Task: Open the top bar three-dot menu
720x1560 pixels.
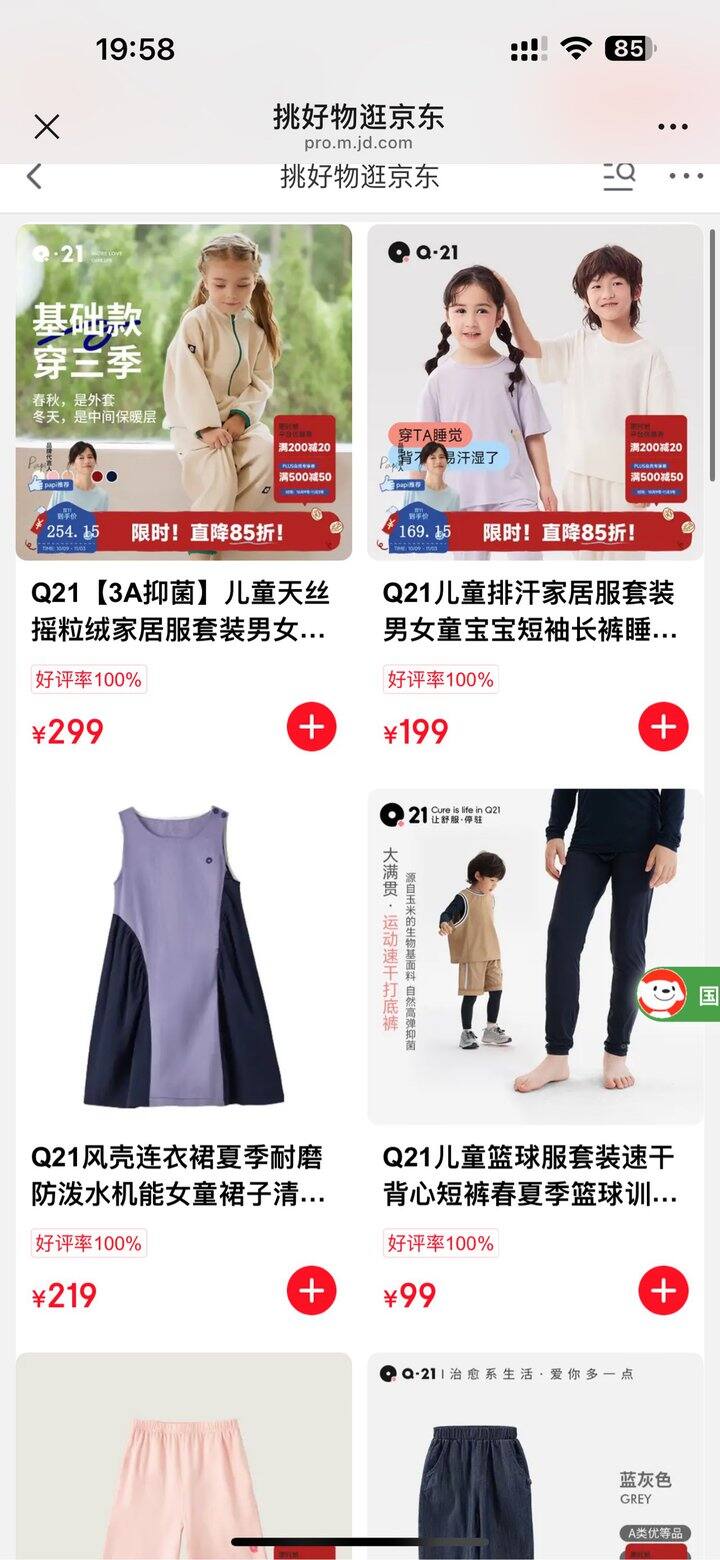Action: [672, 127]
